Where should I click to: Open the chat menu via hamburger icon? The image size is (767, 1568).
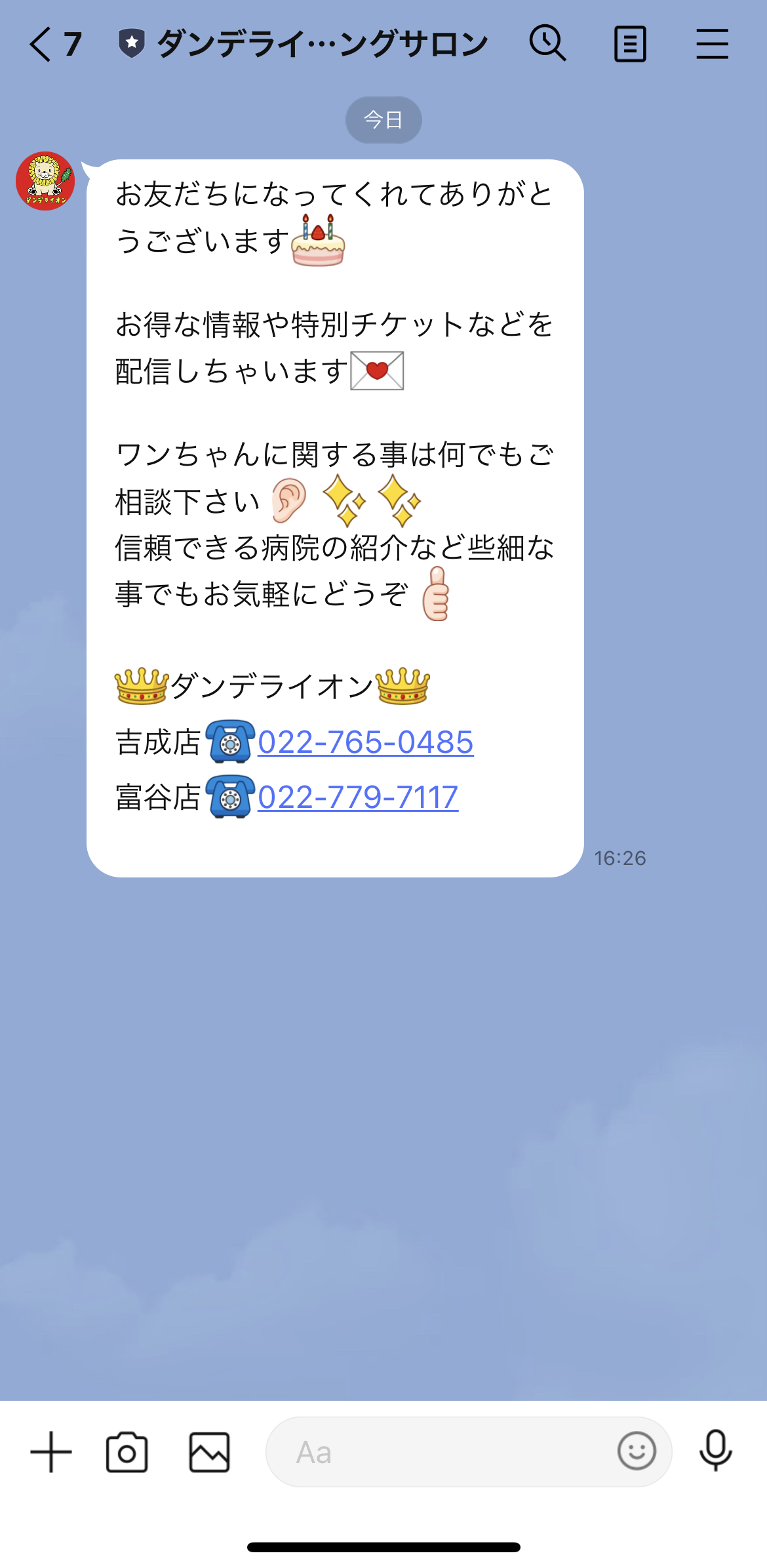[713, 43]
